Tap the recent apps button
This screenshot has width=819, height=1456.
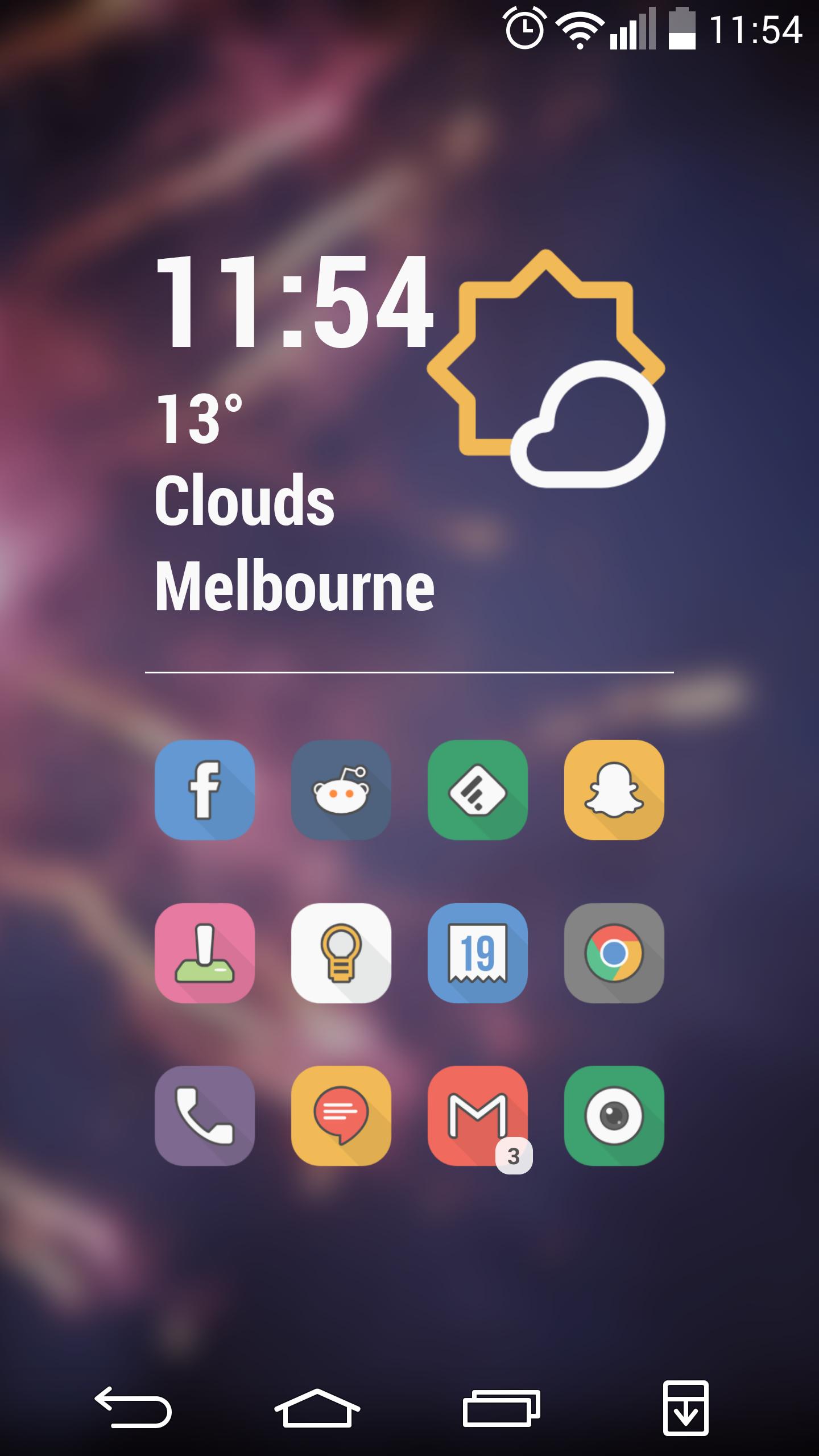point(501,1408)
